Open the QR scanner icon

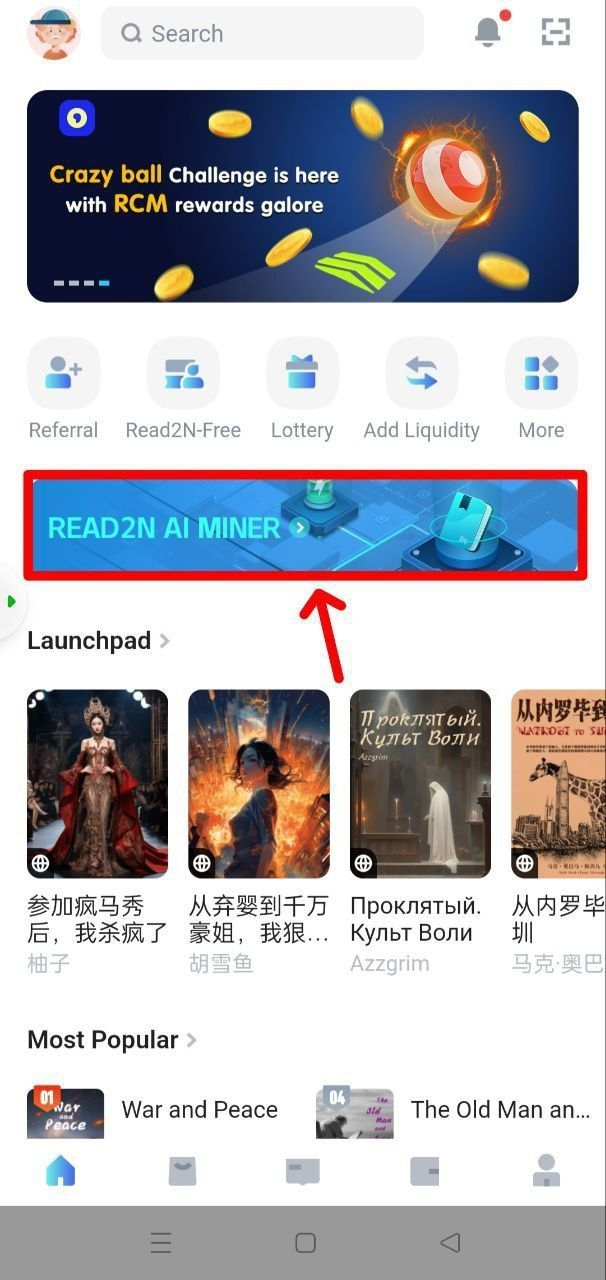pyautogui.click(x=556, y=32)
